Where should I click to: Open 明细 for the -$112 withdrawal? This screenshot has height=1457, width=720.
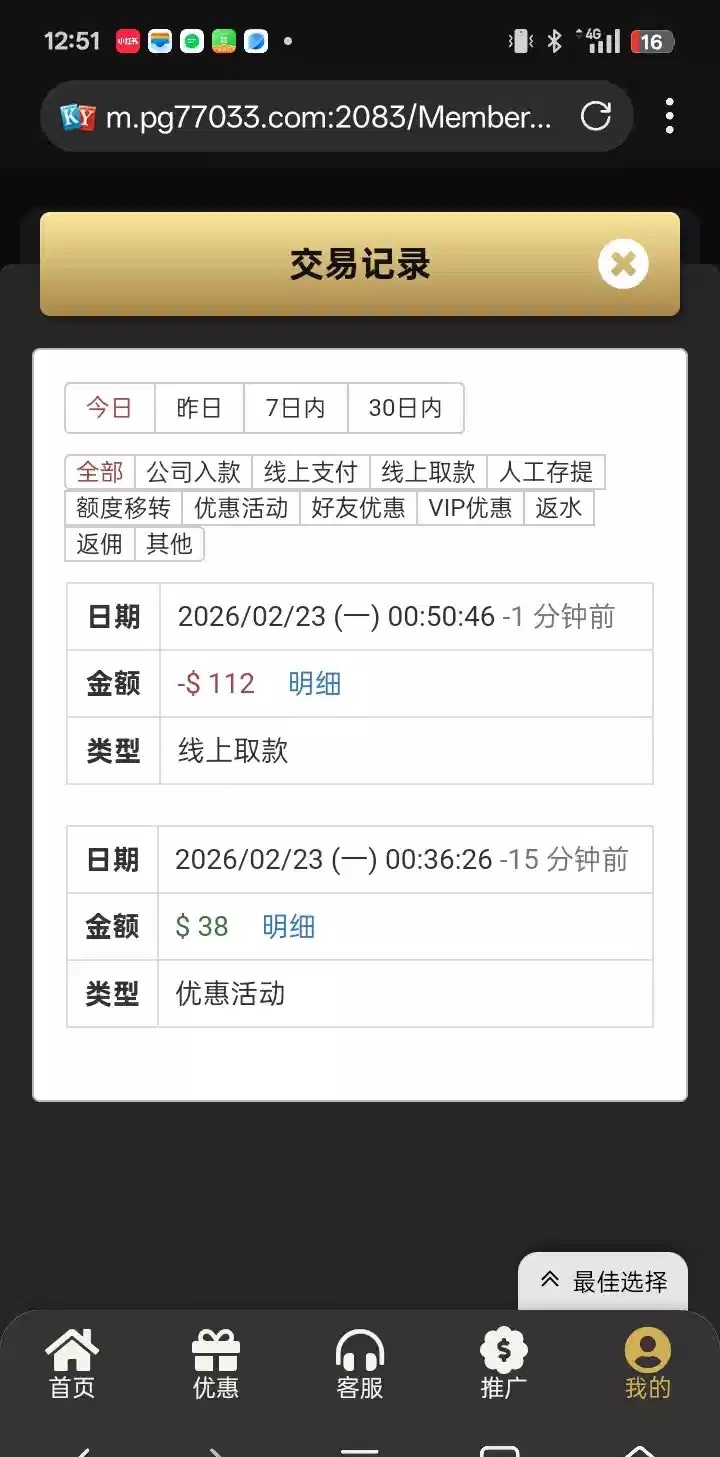[315, 684]
